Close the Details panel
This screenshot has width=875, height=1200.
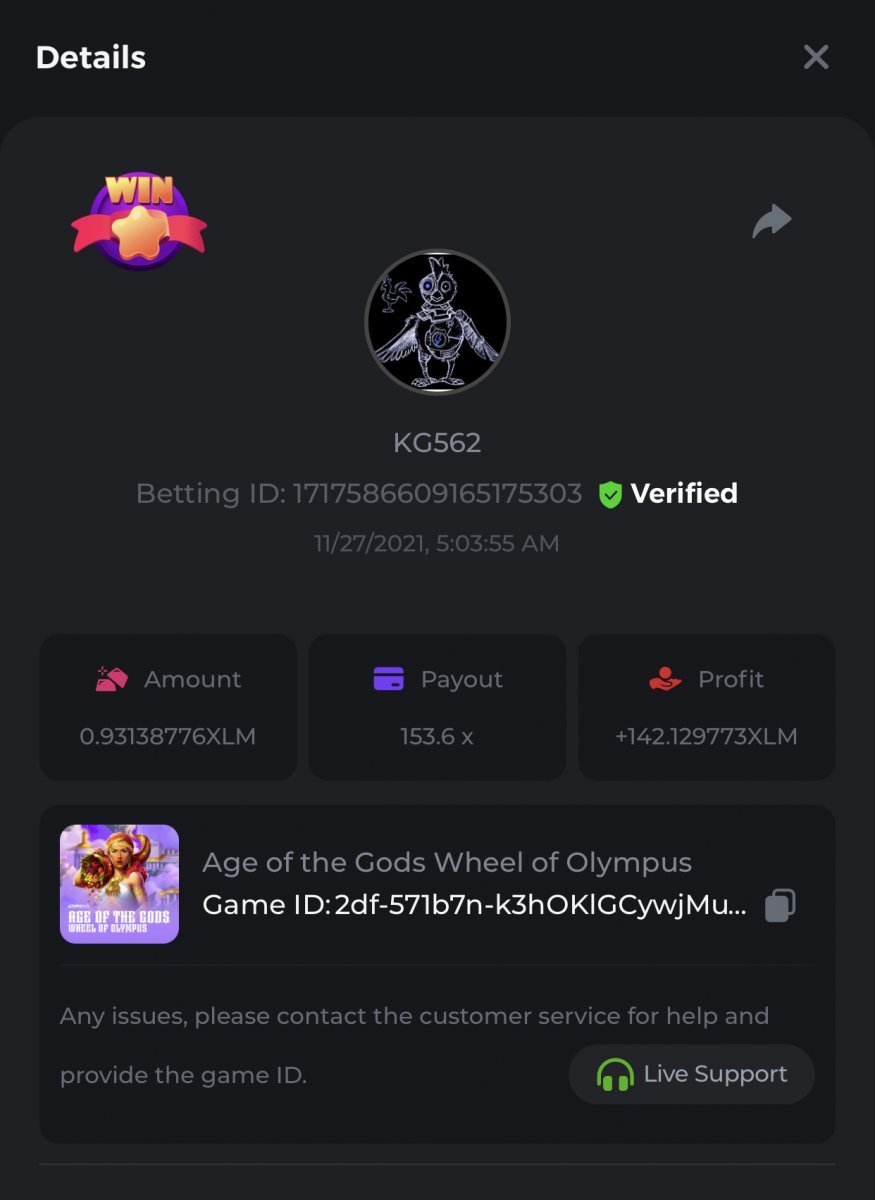pyautogui.click(x=816, y=58)
